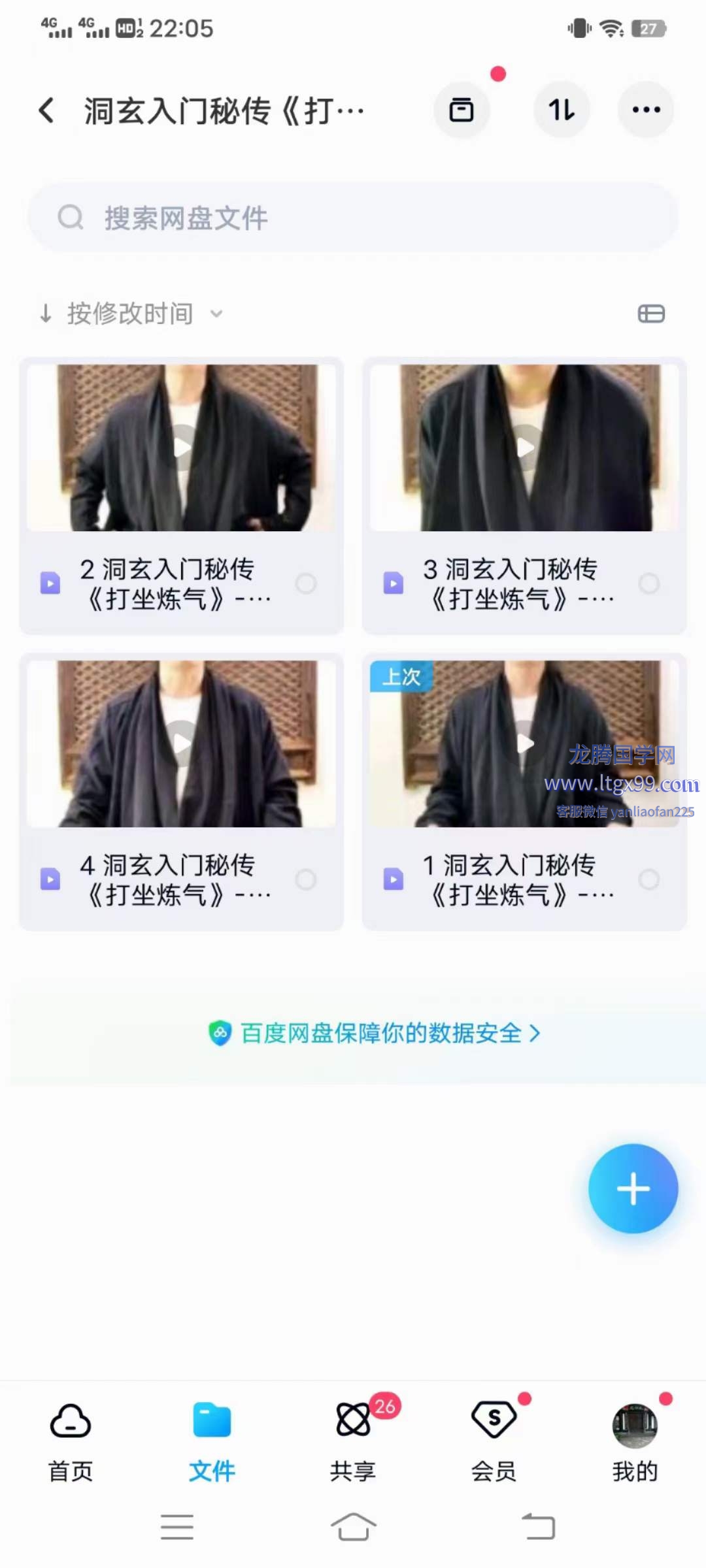Screen dimensions: 706x1568
Task: Select the circle on video 2
Action: coord(306,583)
